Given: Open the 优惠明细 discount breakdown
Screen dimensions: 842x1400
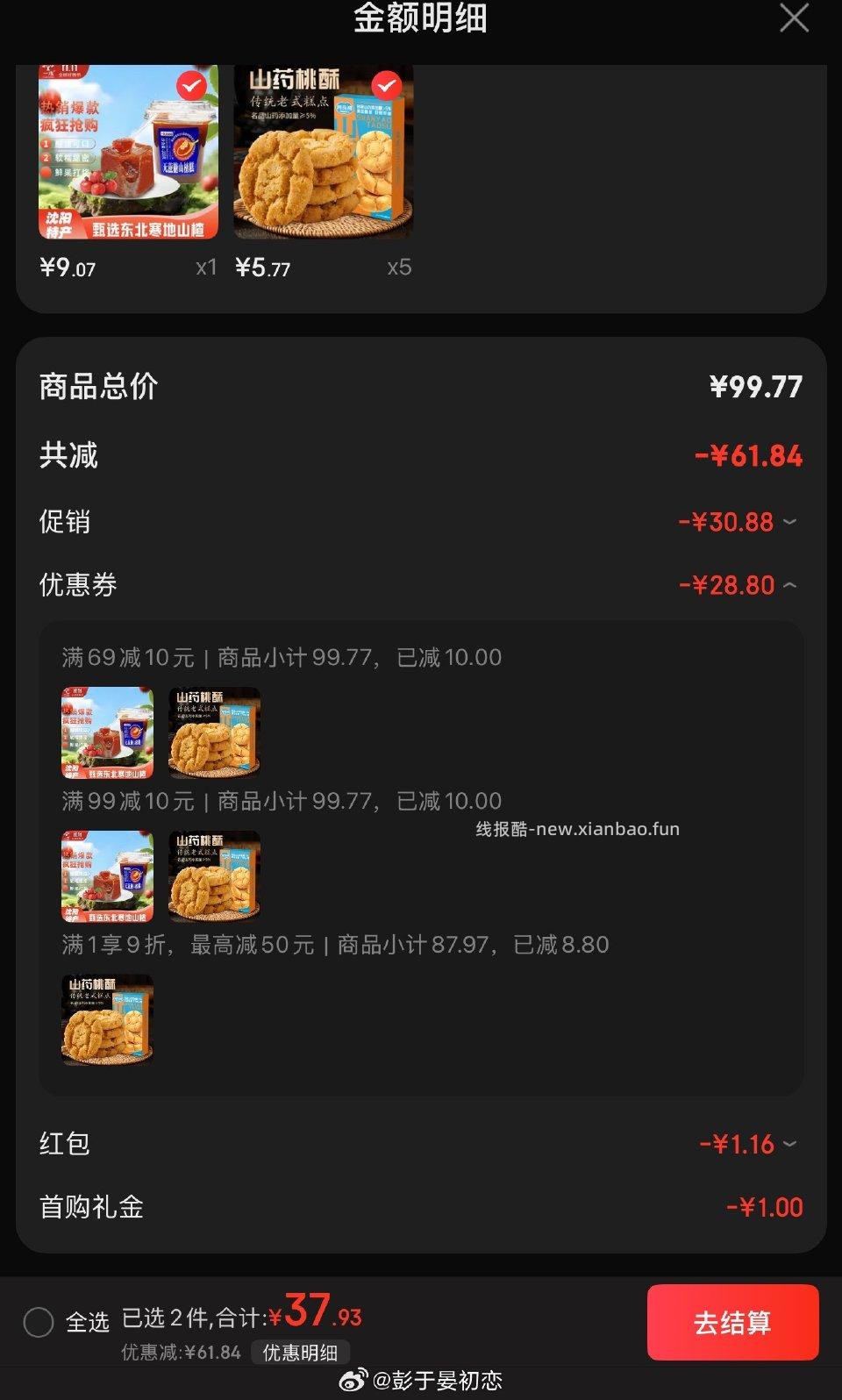Looking at the screenshot, I should point(299,1353).
